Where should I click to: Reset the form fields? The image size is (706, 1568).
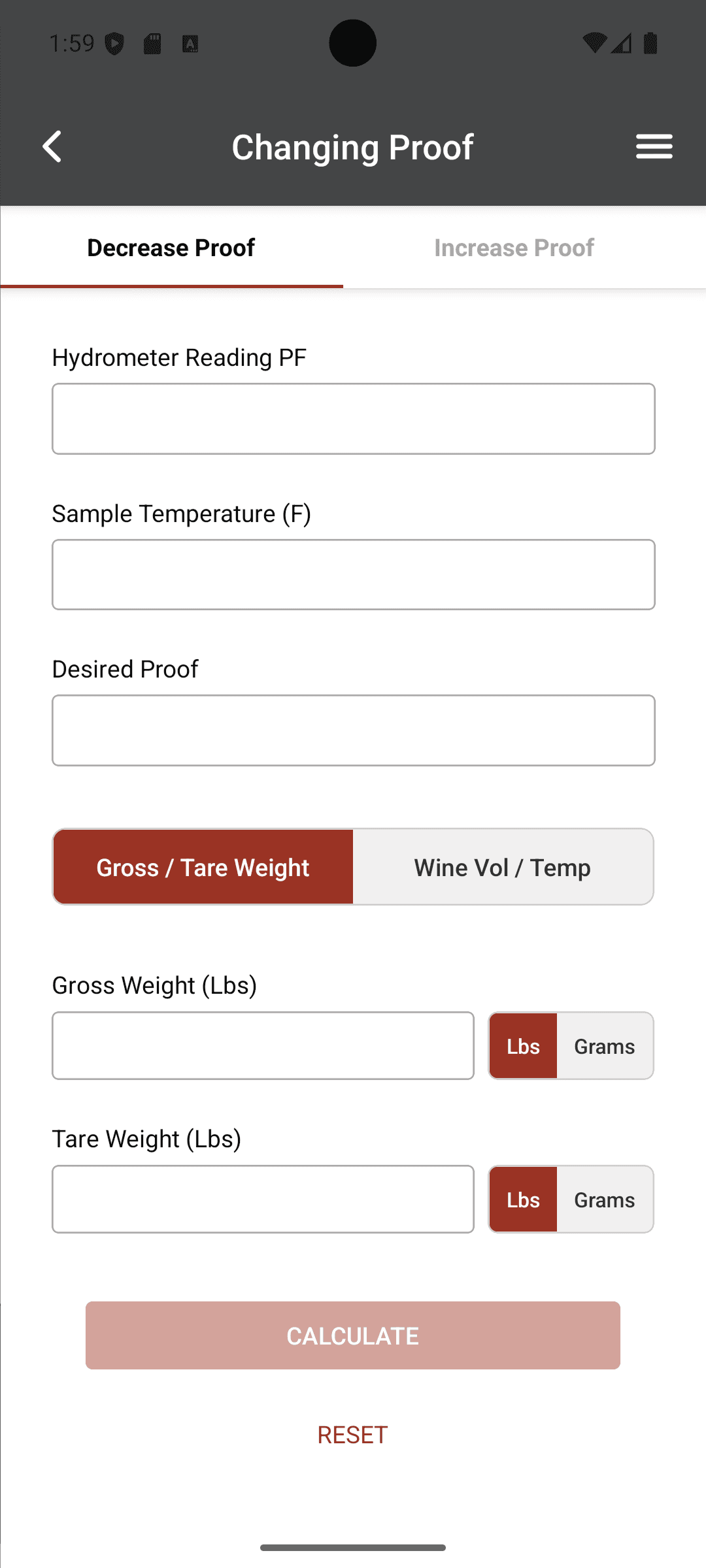(353, 1435)
